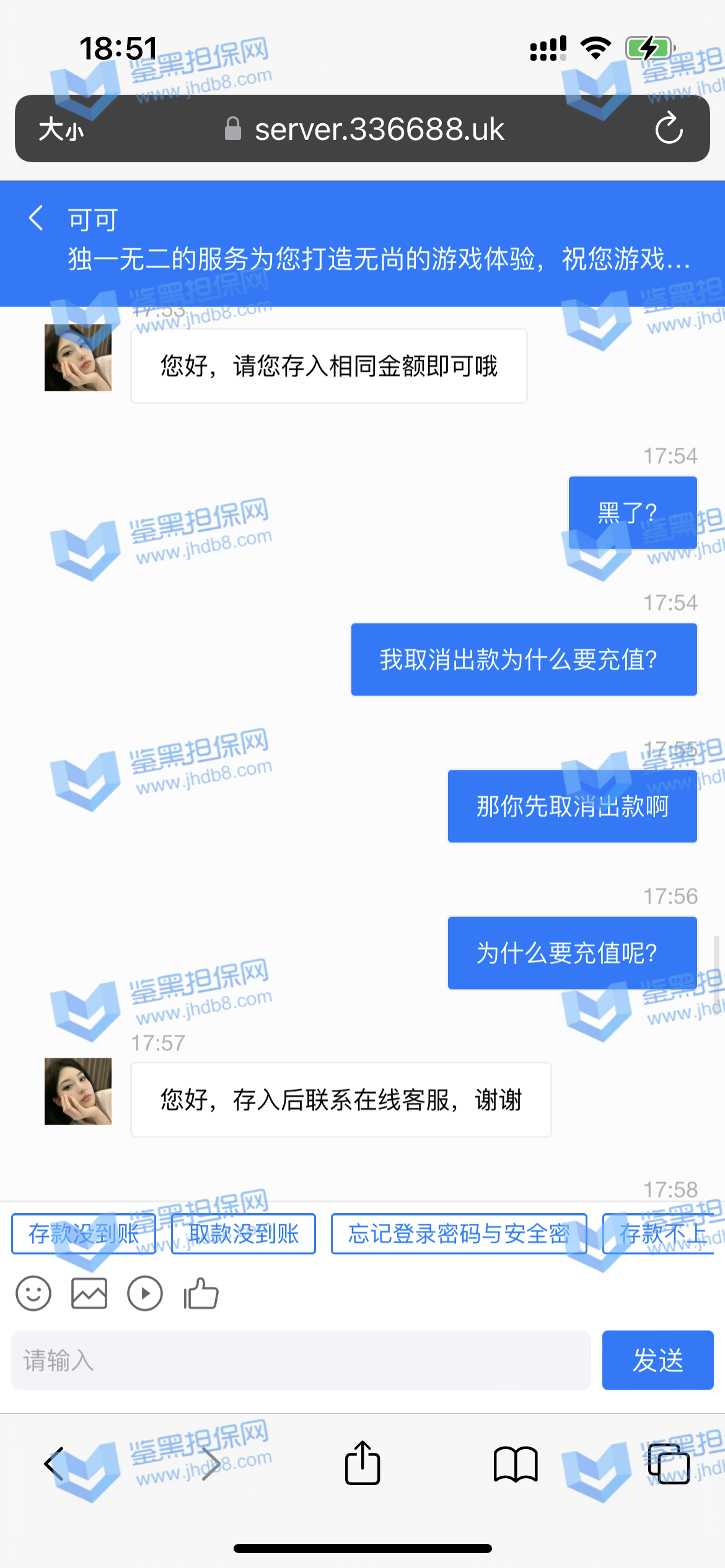Attach a video to the chat
Viewport: 725px width, 1568px height.
(x=145, y=1294)
